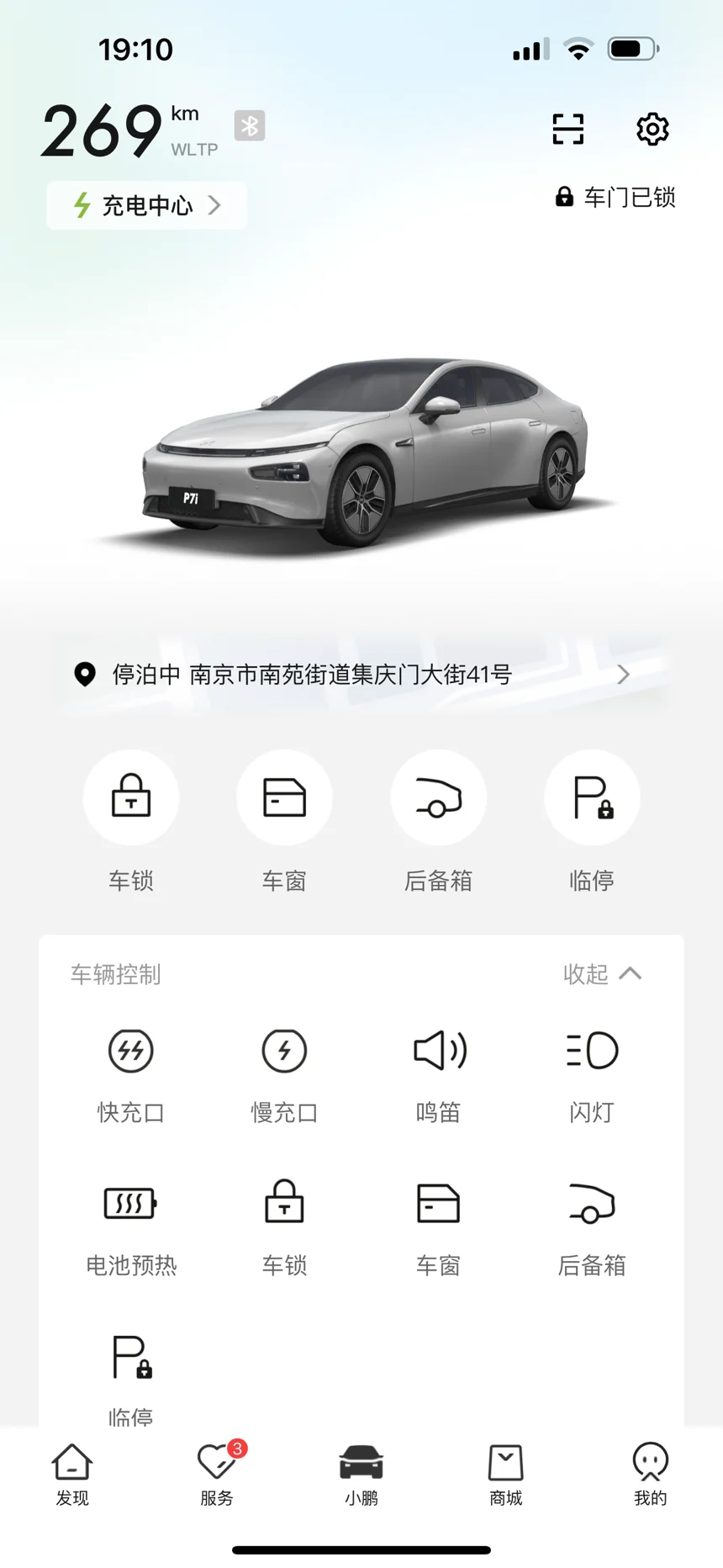The height and width of the screenshot is (1568, 723).
Task: Open the scan icon beside settings
Action: (567, 129)
